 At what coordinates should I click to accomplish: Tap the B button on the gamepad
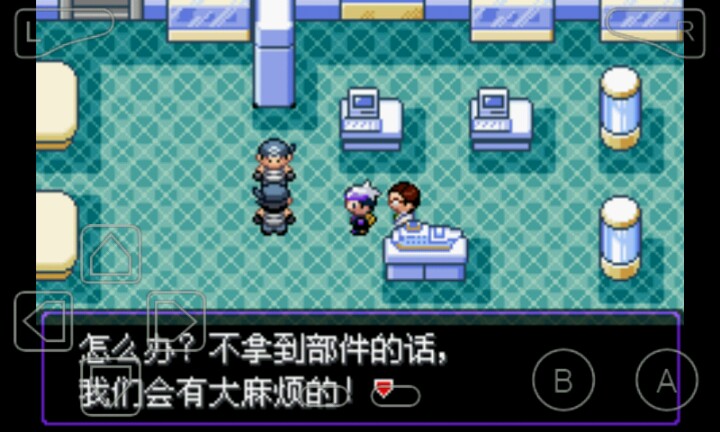[x=563, y=381]
